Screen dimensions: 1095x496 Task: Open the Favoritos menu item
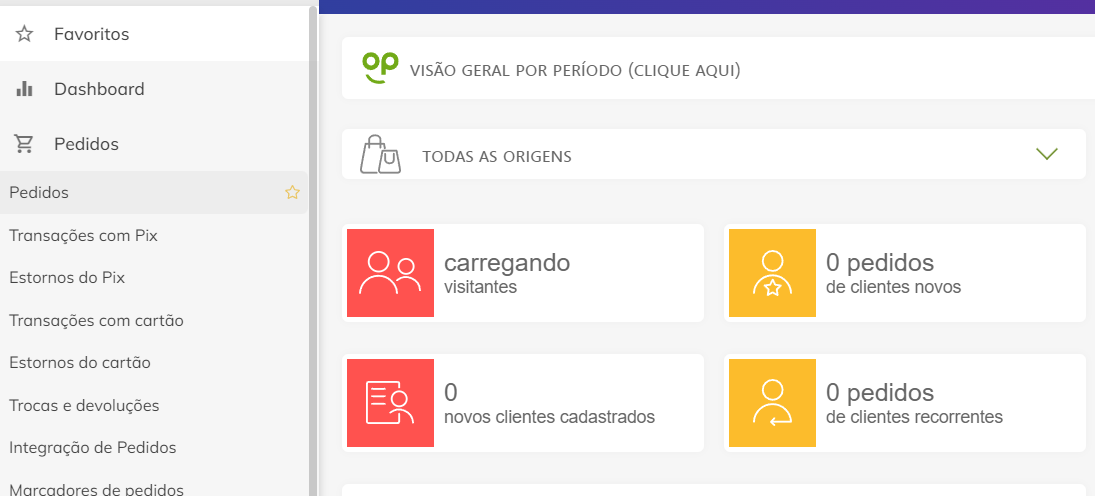(91, 34)
